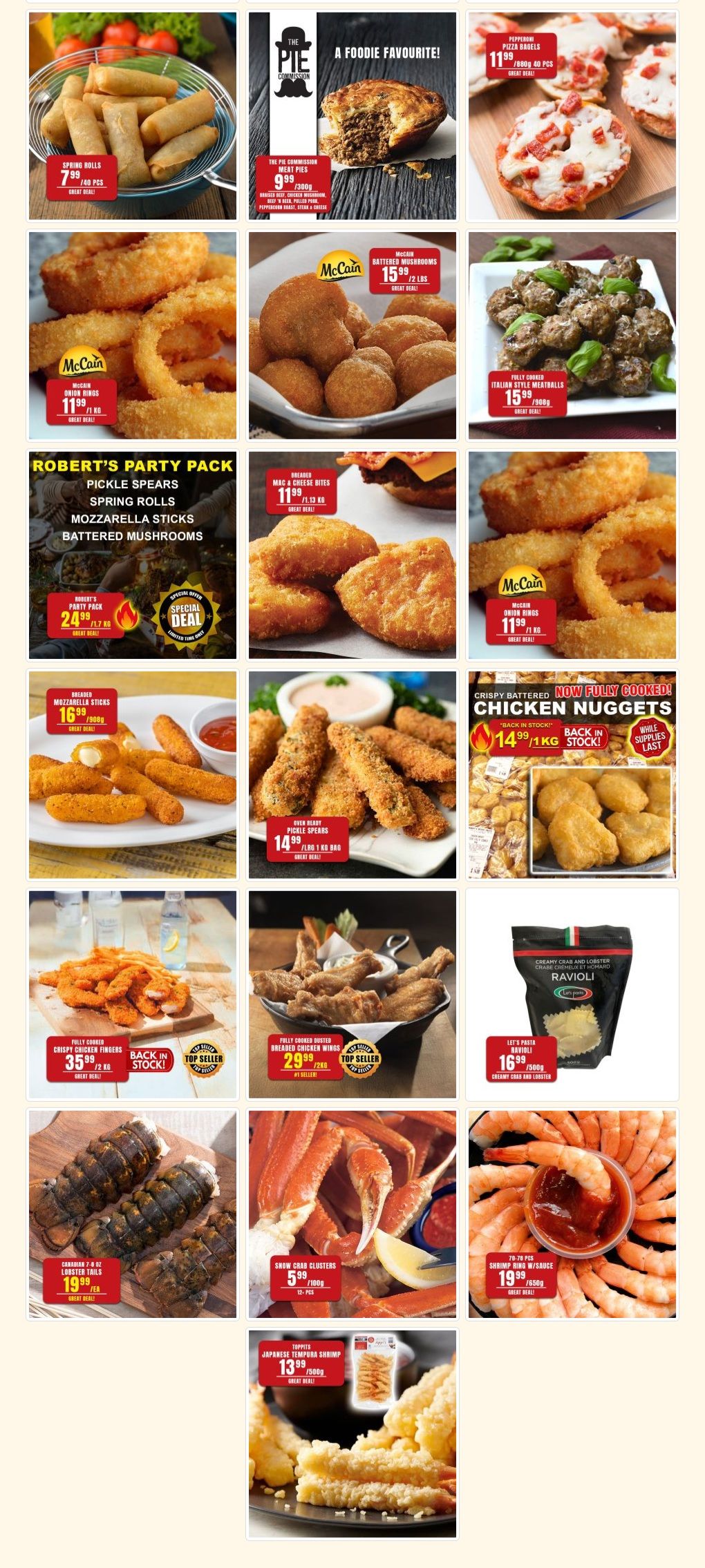Image resolution: width=705 pixels, height=1568 pixels.
Task: Select the Crispy Chicken Fingers tile
Action: pyautogui.click(x=133, y=995)
